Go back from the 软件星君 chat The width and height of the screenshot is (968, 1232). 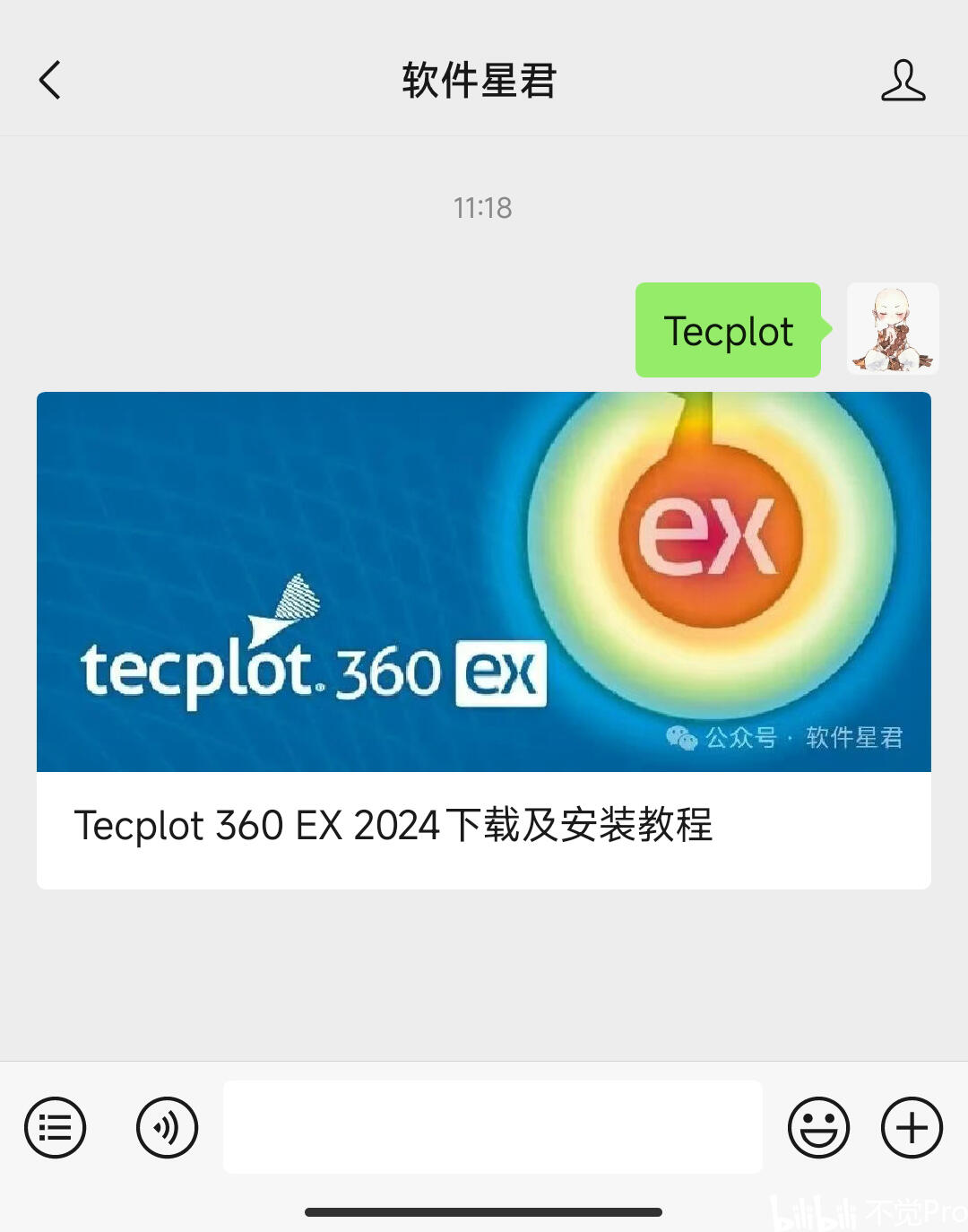(x=50, y=81)
